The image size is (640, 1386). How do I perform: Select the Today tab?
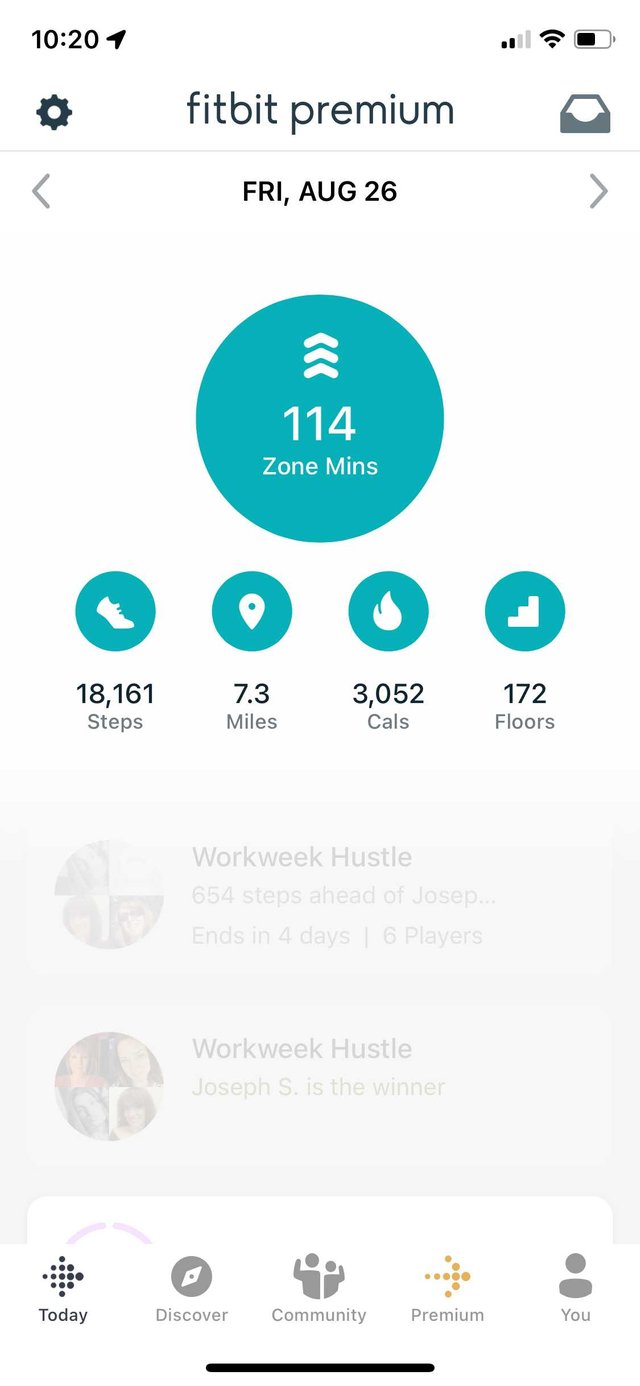coord(63,1290)
